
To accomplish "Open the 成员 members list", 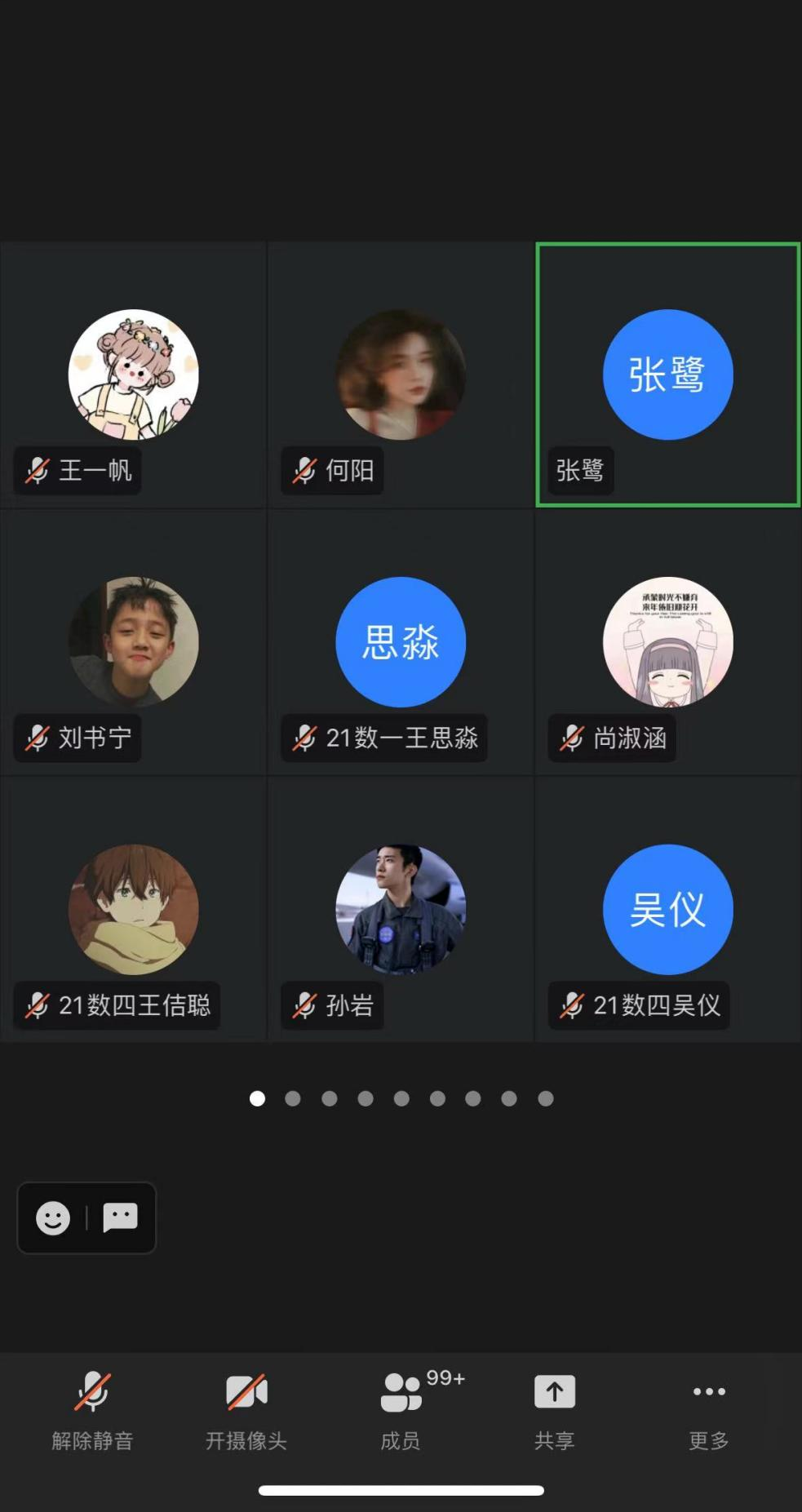I will [x=401, y=1408].
